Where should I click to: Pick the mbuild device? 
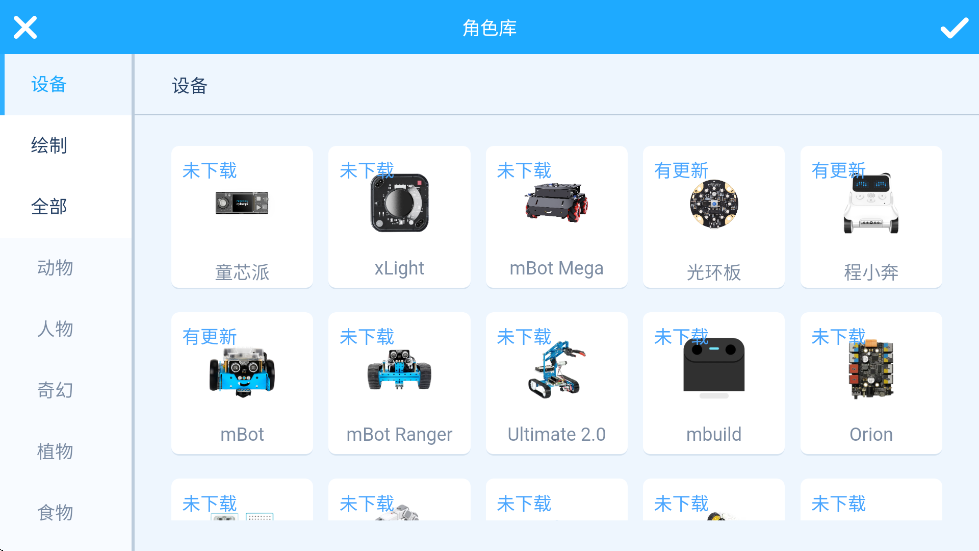tap(713, 383)
